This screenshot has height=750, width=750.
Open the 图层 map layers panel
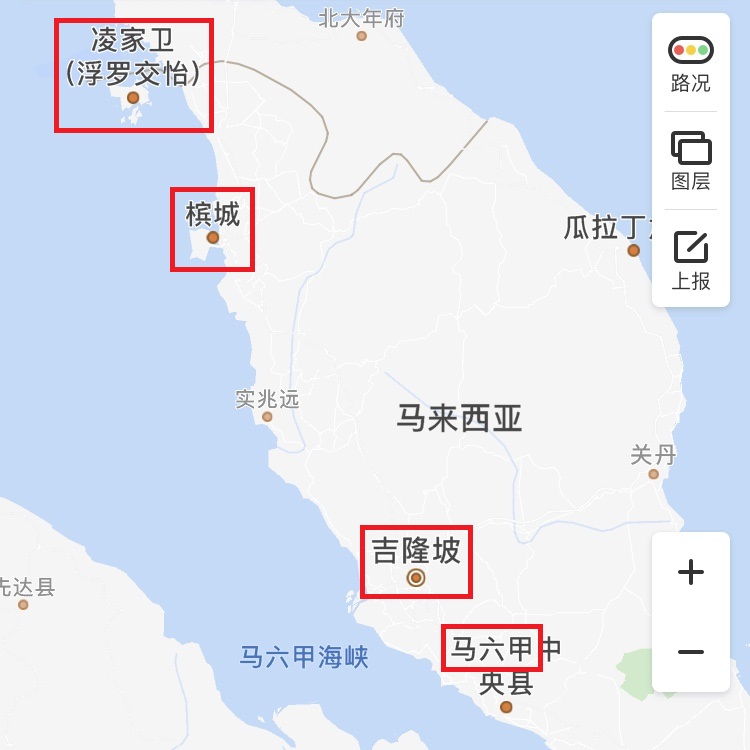point(690,160)
